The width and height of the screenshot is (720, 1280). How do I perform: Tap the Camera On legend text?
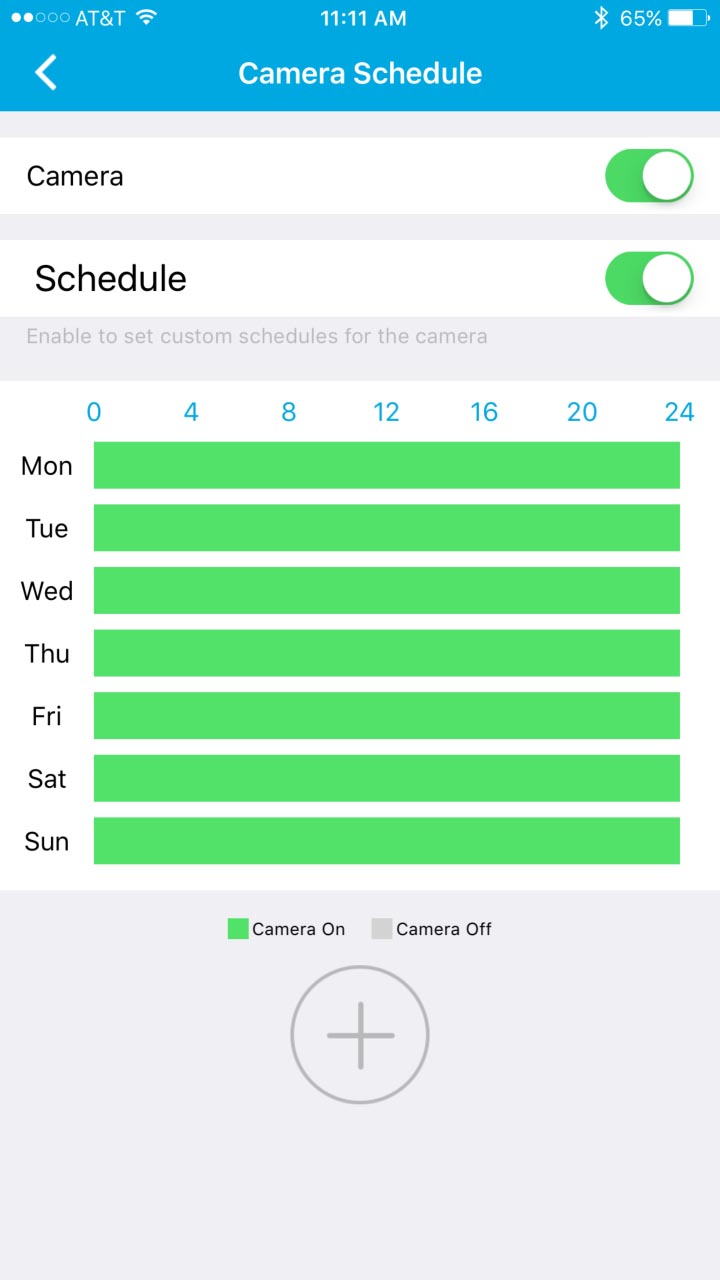coord(296,928)
